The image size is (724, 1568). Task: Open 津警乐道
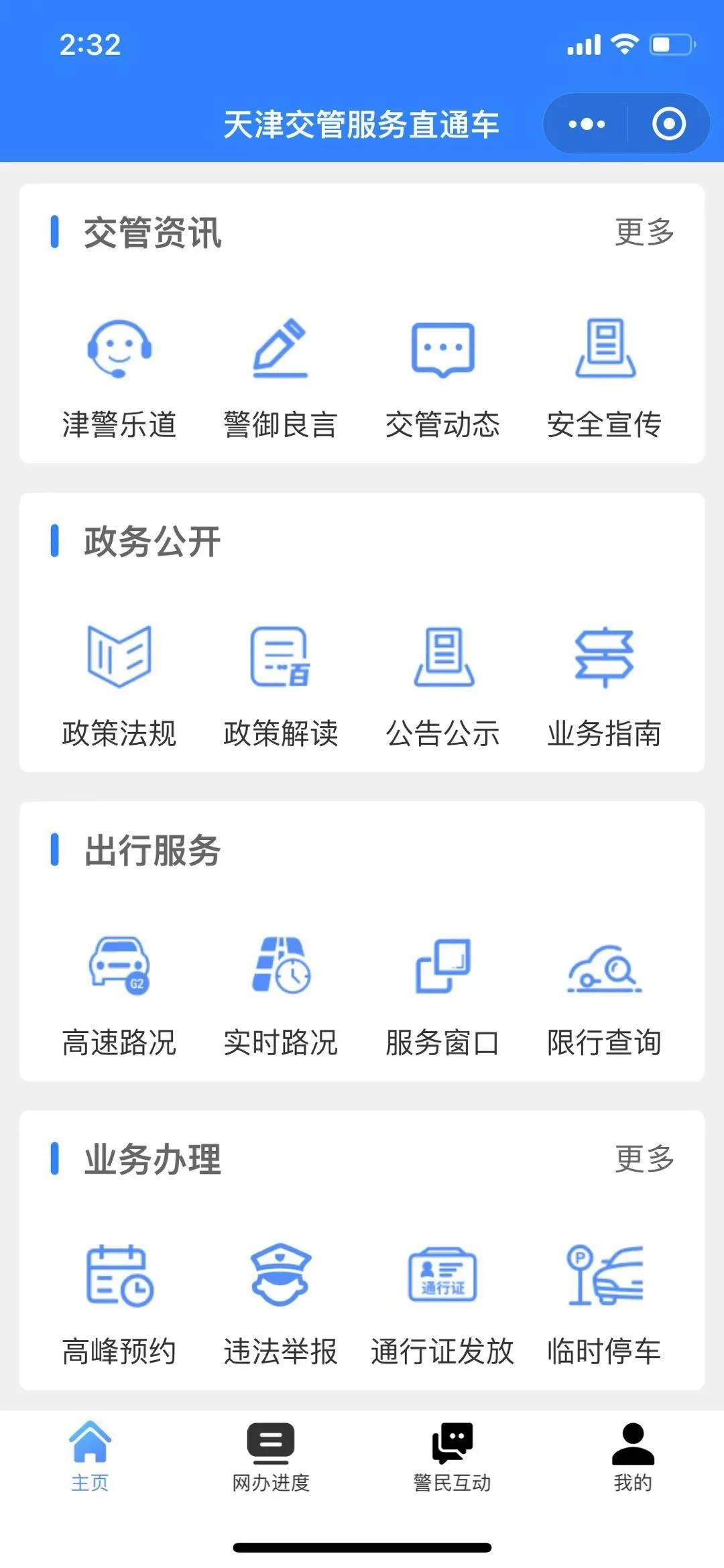point(119,379)
